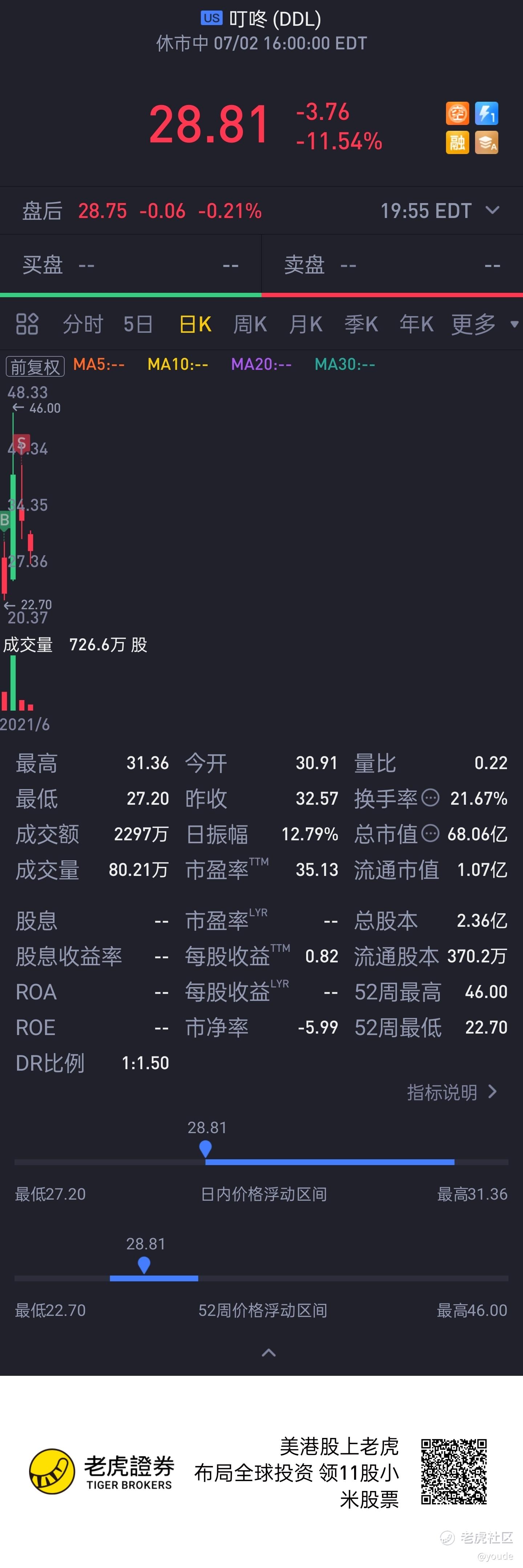Switch to the 月K chart tab
Image resolution: width=523 pixels, height=1568 pixels.
(x=306, y=324)
